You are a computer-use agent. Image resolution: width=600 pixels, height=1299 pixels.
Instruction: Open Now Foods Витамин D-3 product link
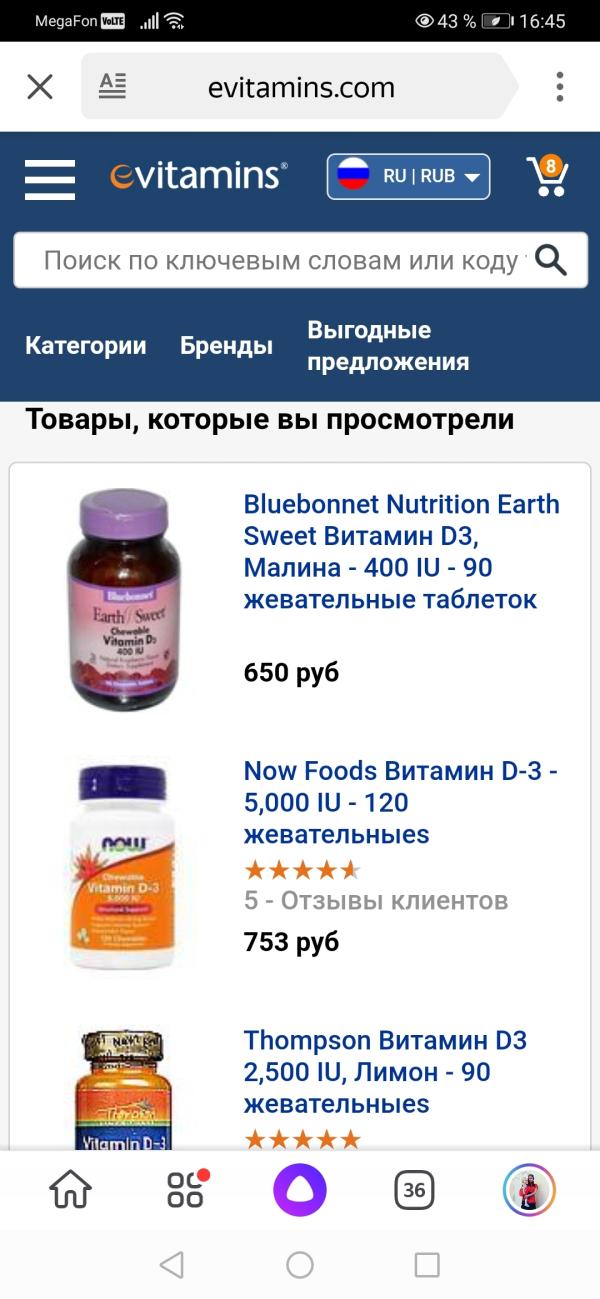point(400,802)
